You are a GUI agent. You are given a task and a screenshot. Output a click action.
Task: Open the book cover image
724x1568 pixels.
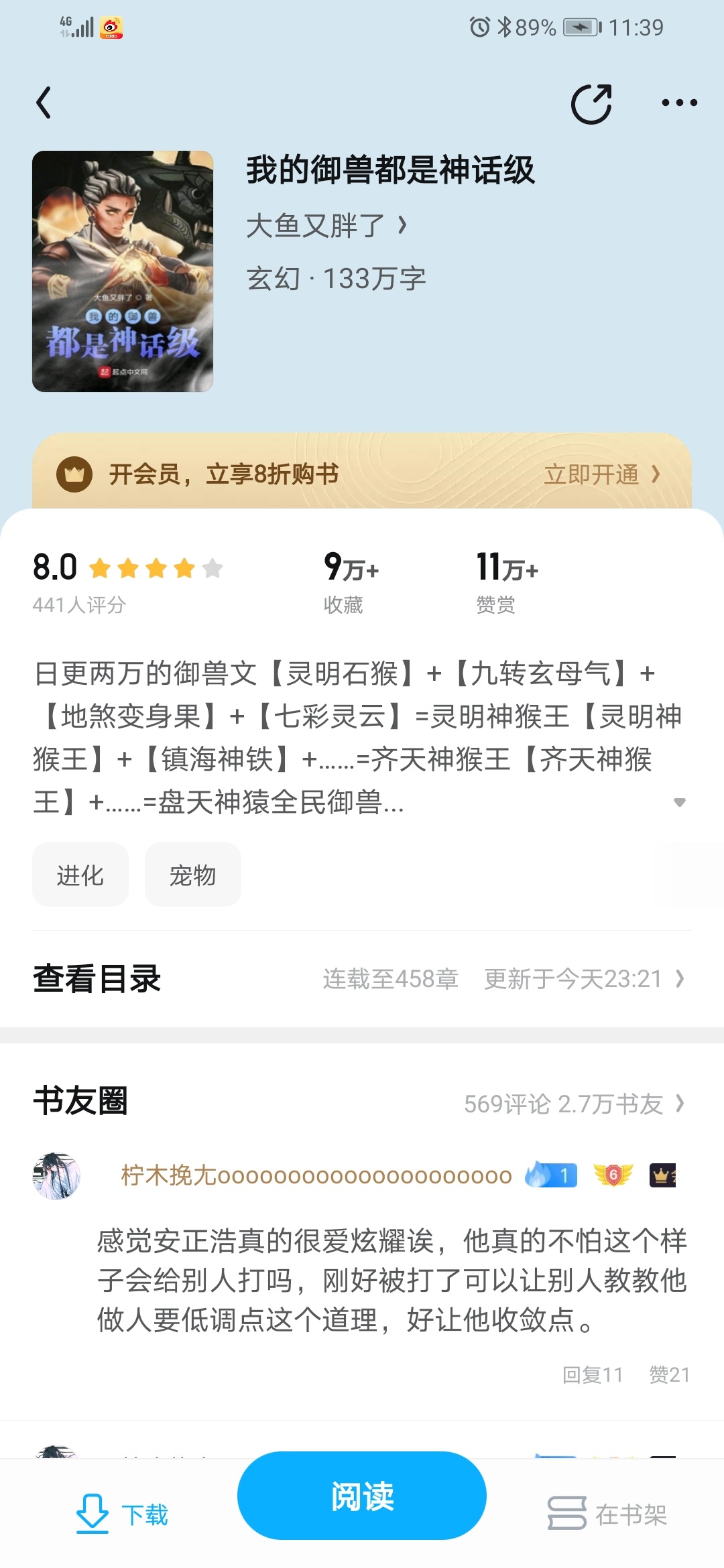tap(123, 271)
